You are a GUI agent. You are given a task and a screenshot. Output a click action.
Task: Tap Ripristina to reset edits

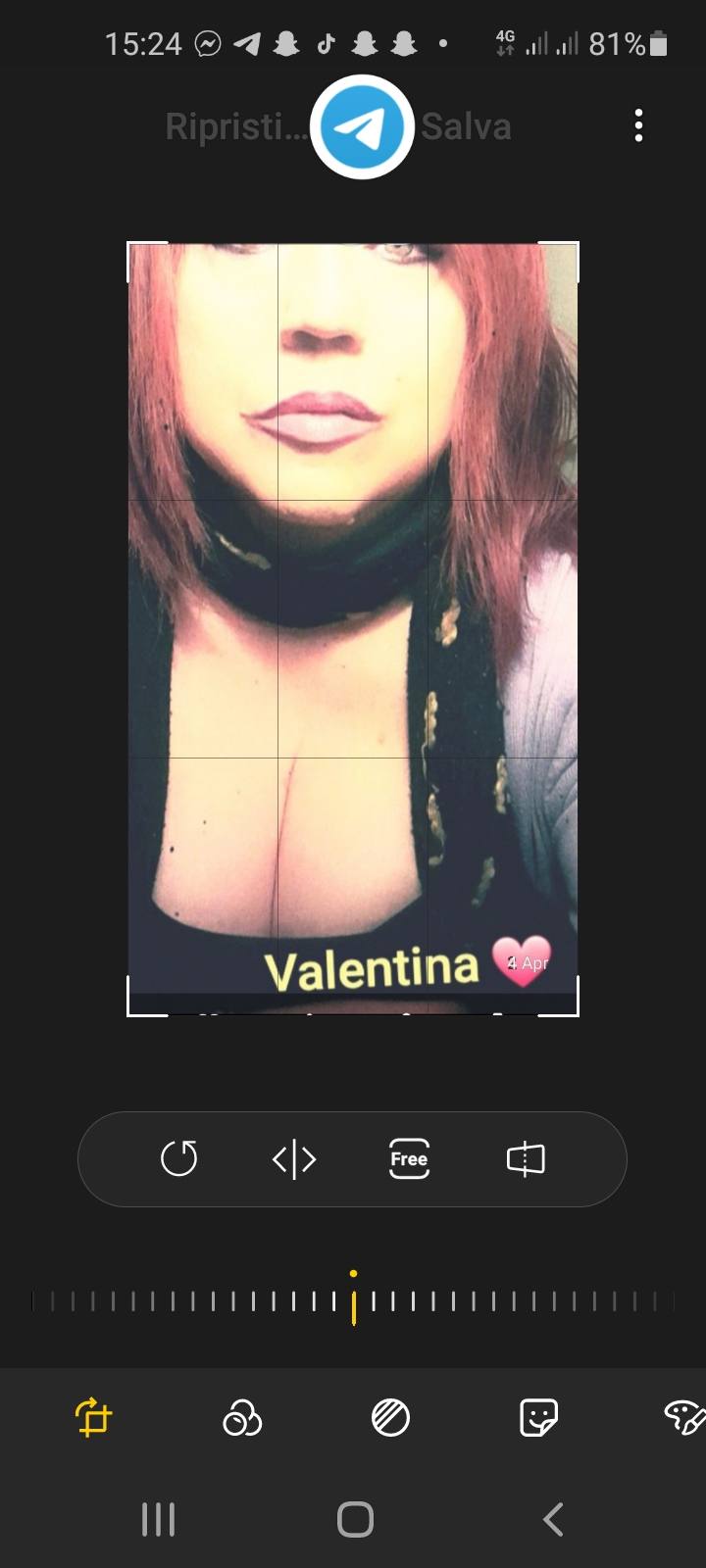coord(235,126)
